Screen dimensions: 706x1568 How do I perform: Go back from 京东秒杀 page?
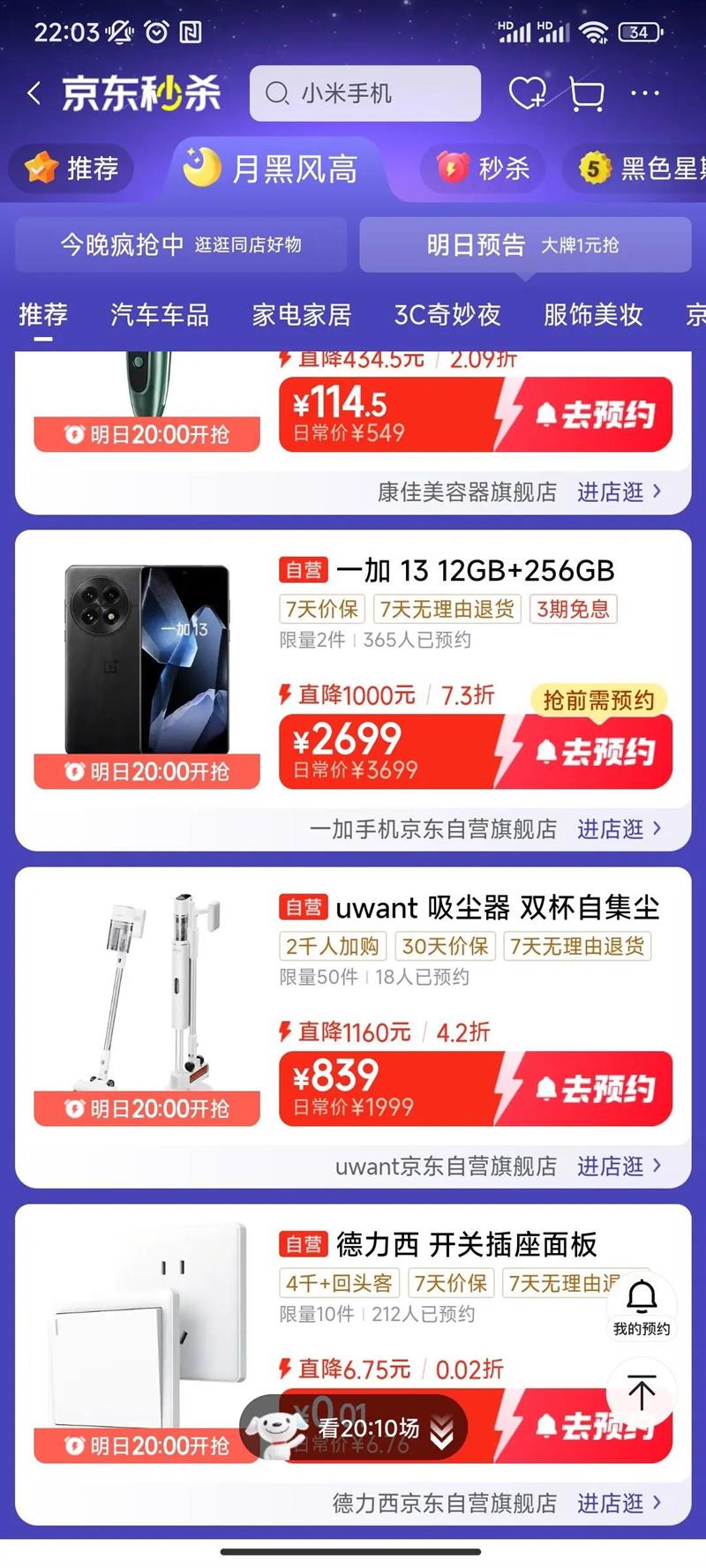point(34,94)
